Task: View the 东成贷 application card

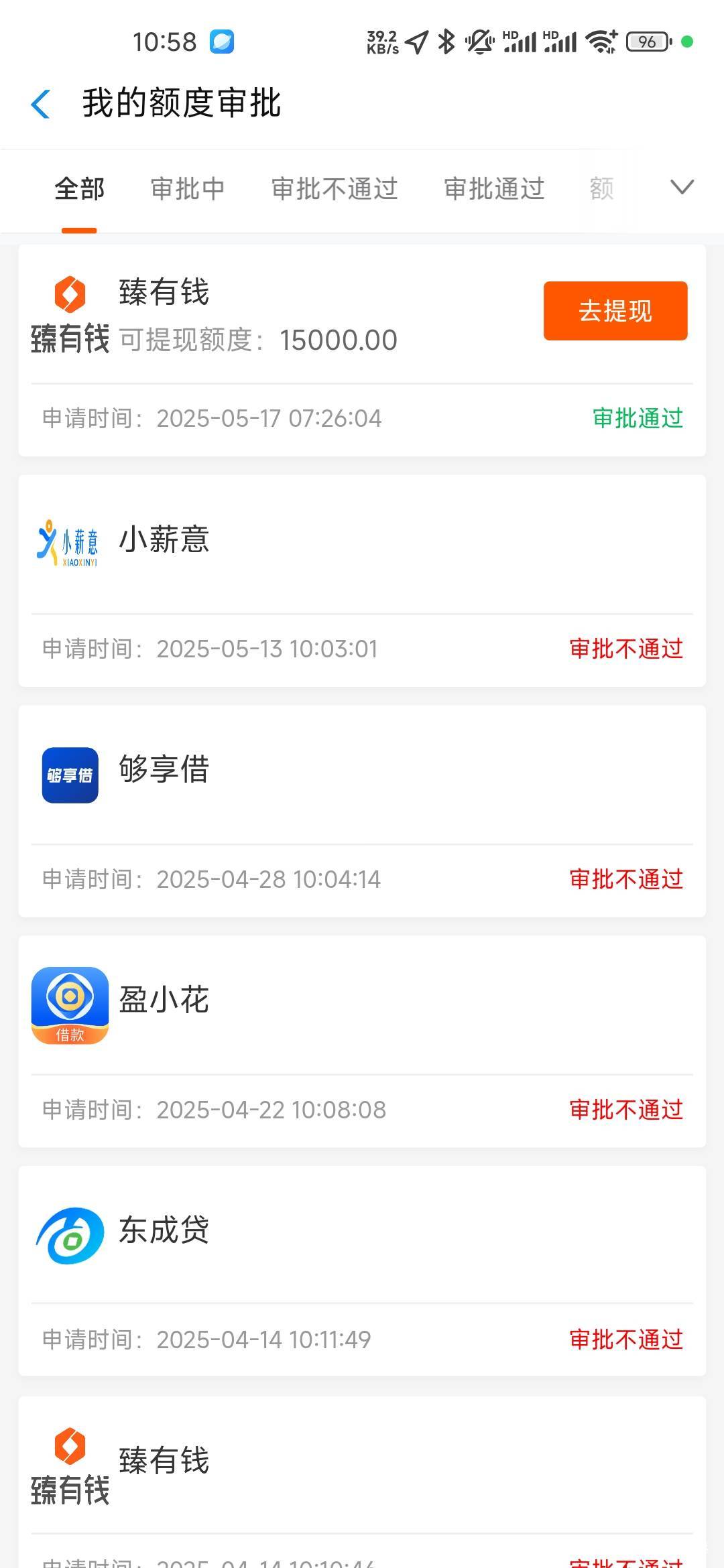Action: pos(362,1271)
